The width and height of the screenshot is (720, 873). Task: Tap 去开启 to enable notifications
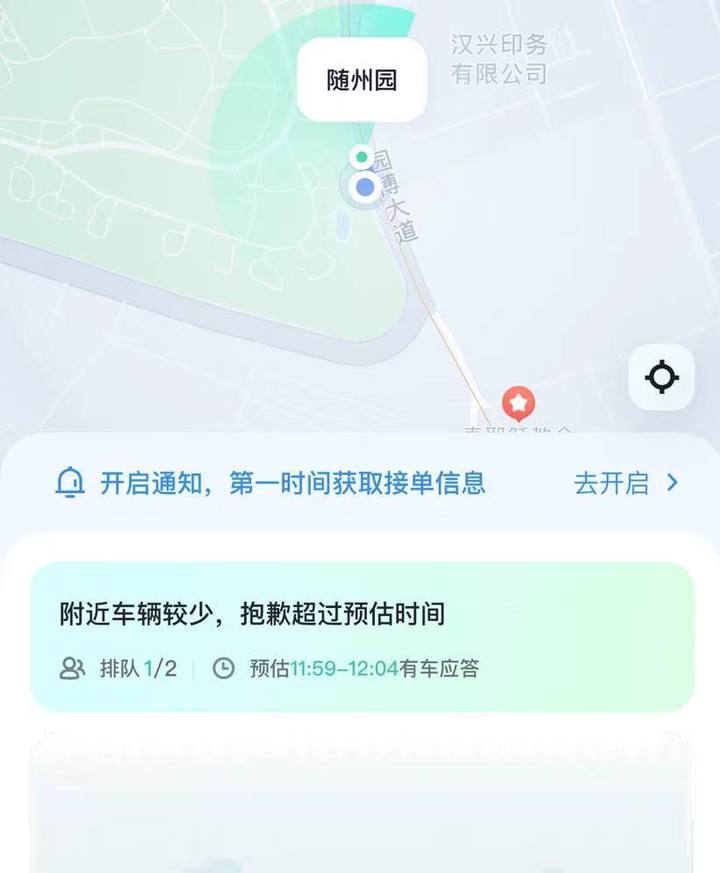[626, 483]
